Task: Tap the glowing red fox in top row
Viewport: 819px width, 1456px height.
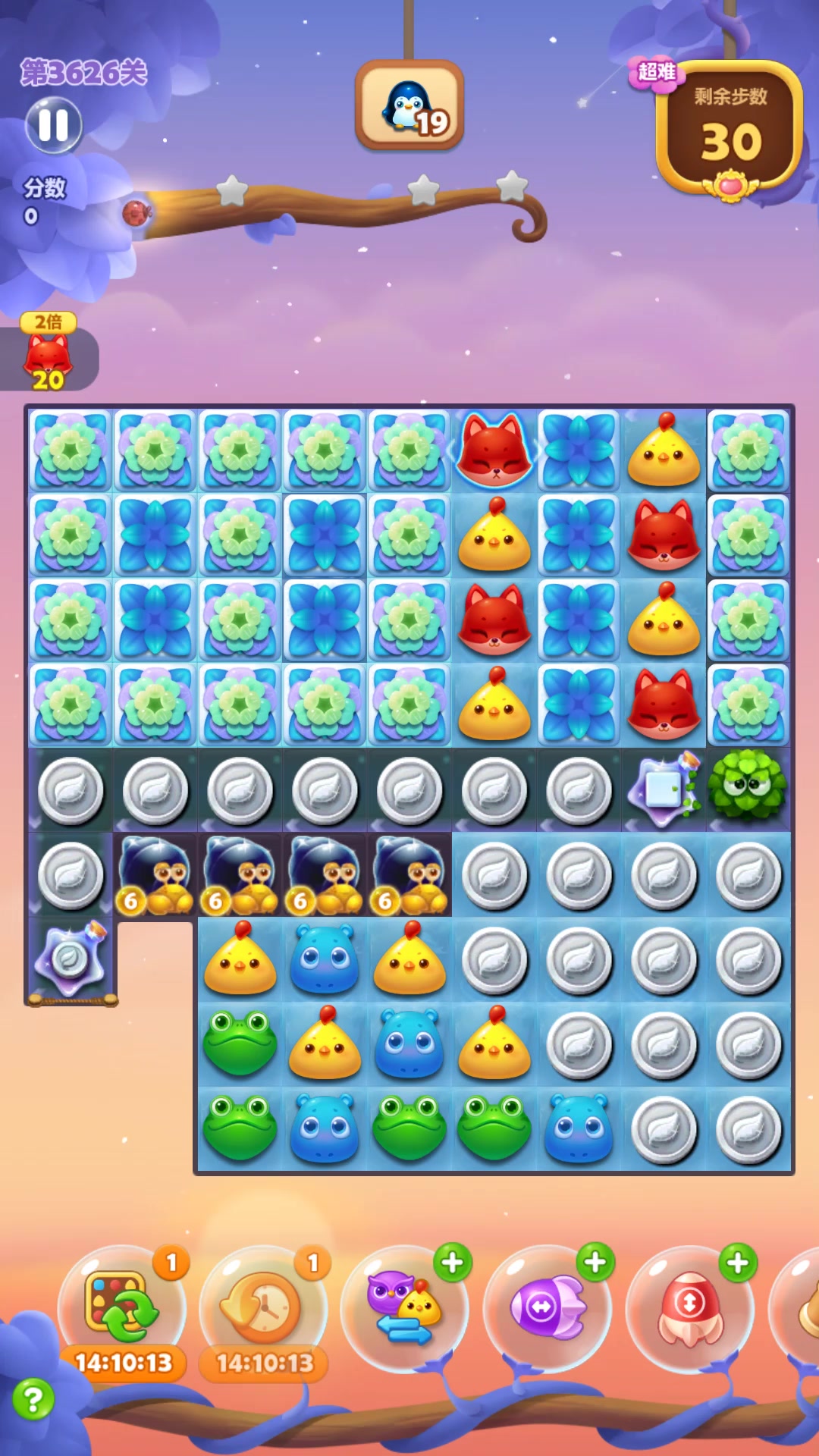Action: click(494, 450)
